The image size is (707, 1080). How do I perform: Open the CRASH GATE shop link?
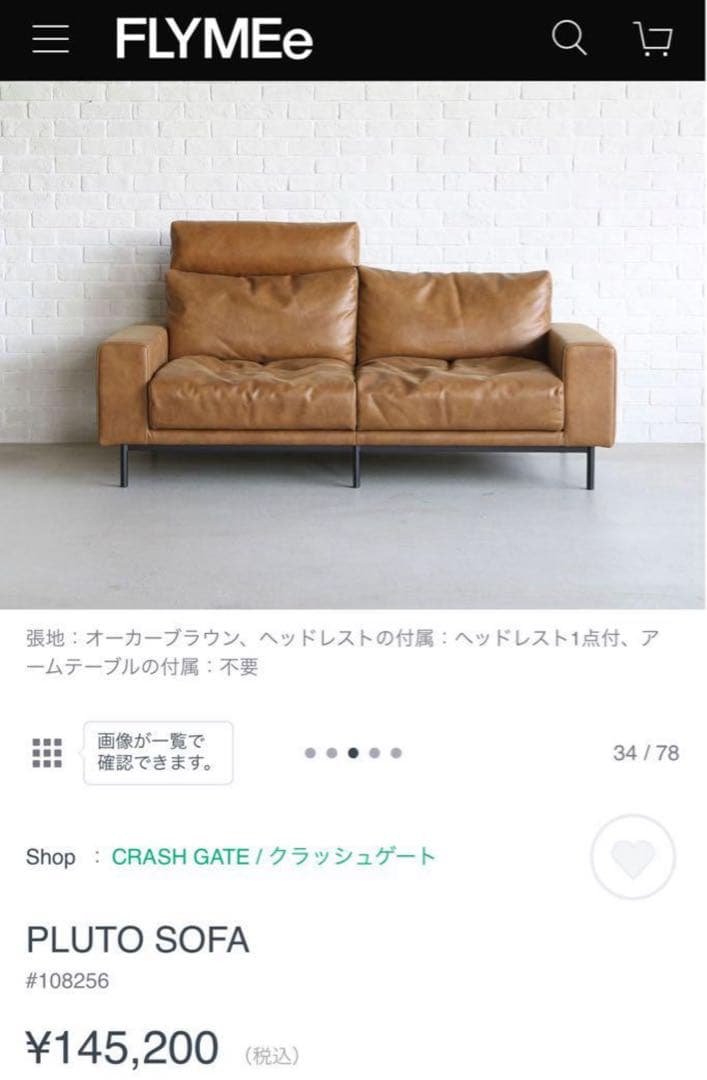[x=273, y=857]
